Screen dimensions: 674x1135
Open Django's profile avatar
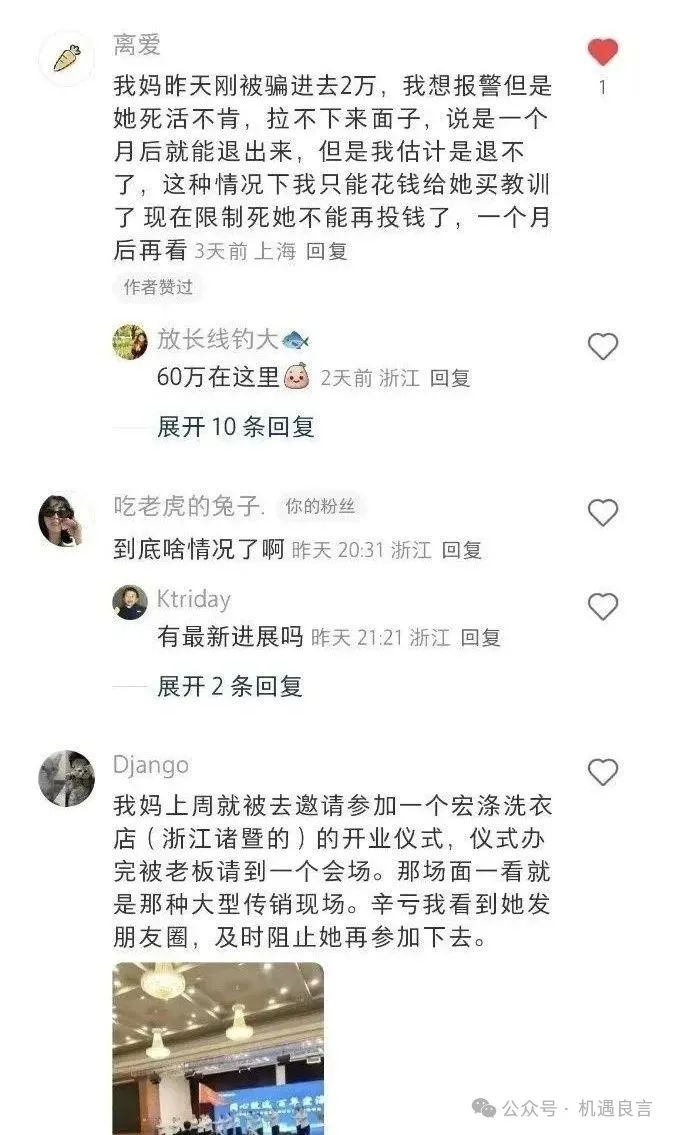coord(66,778)
